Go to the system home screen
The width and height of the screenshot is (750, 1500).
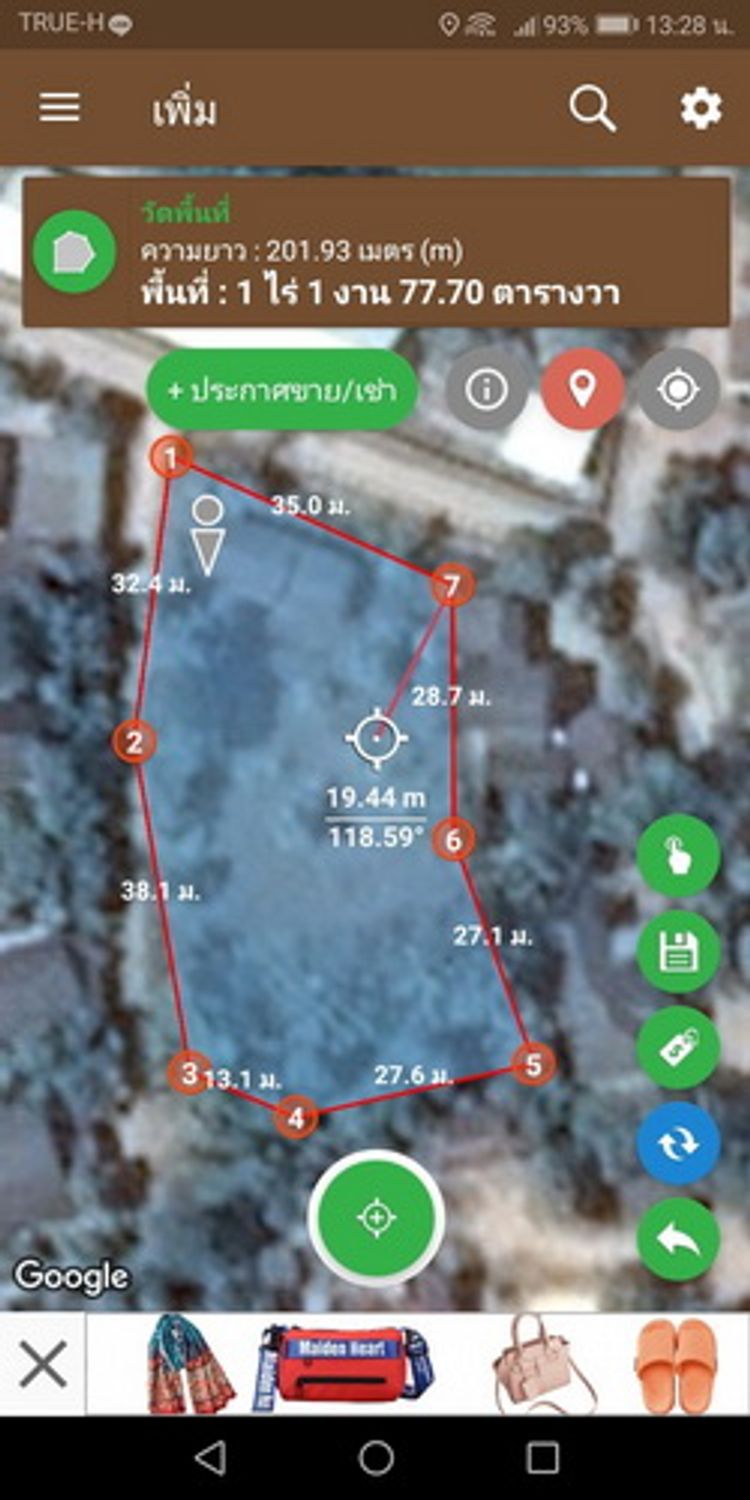376,1458
